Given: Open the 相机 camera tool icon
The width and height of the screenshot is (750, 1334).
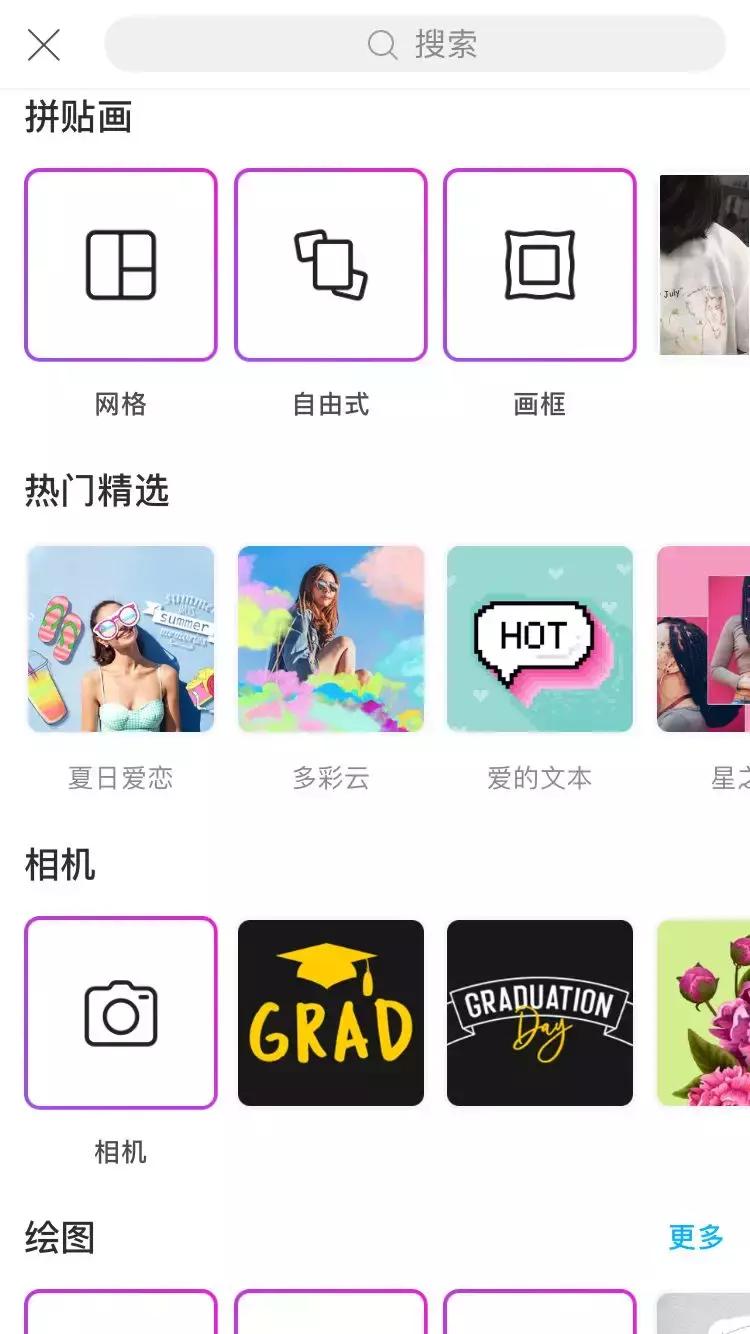Looking at the screenshot, I should click(120, 1013).
